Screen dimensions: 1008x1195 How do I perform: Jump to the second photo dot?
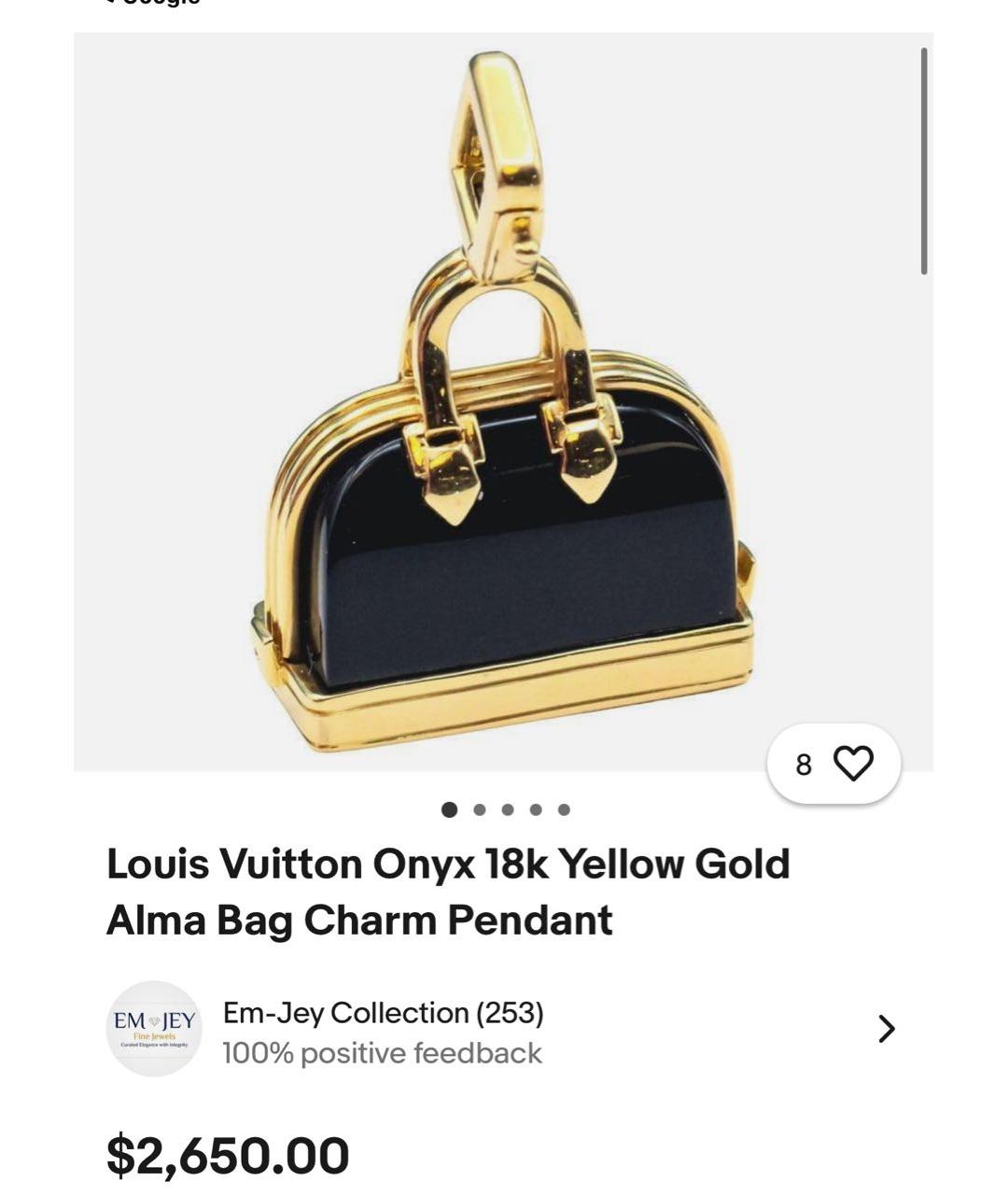tap(480, 809)
